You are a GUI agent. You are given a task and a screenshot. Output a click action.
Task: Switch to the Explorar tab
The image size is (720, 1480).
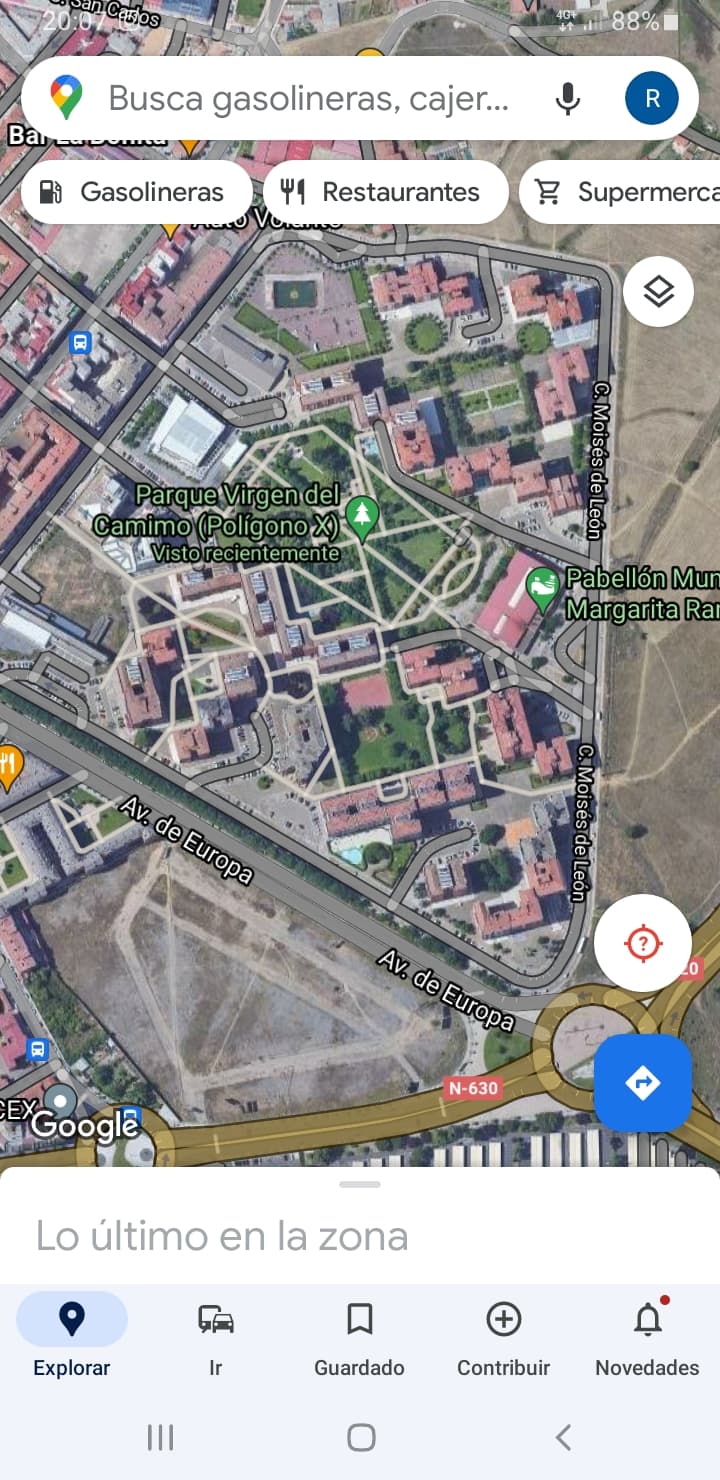[x=72, y=1335]
